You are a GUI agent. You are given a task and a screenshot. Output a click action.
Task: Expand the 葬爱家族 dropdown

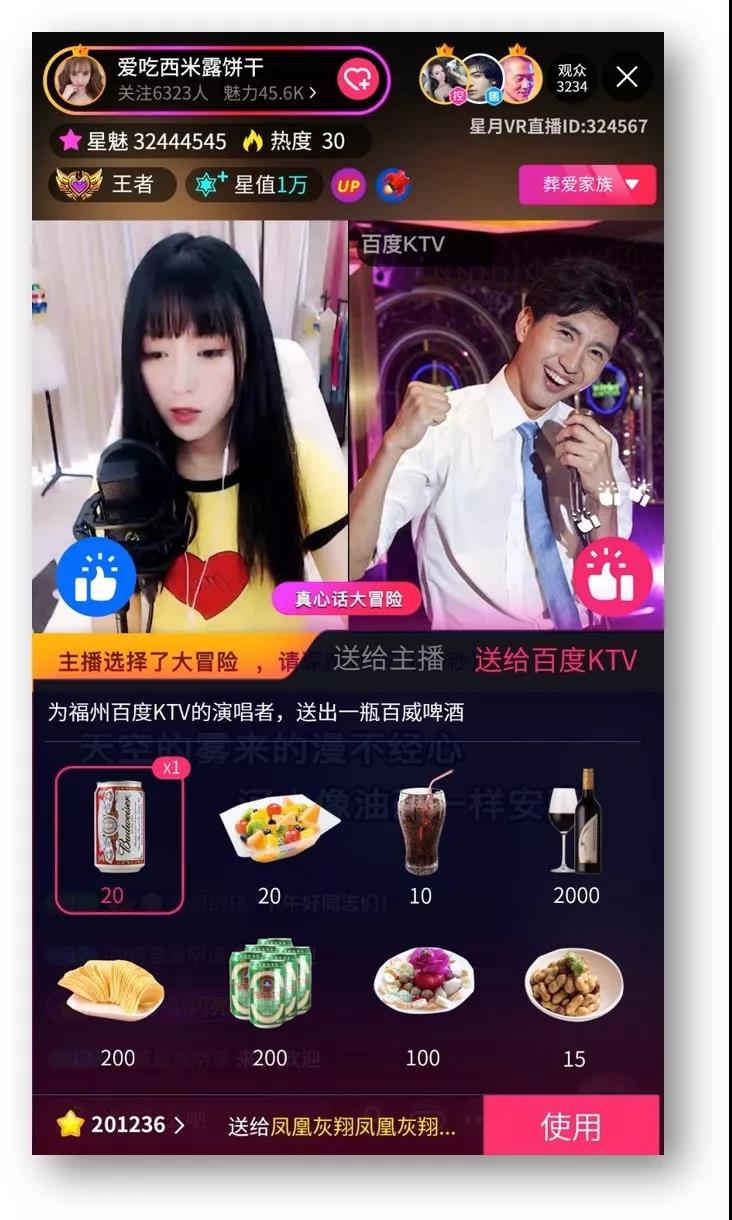click(587, 185)
